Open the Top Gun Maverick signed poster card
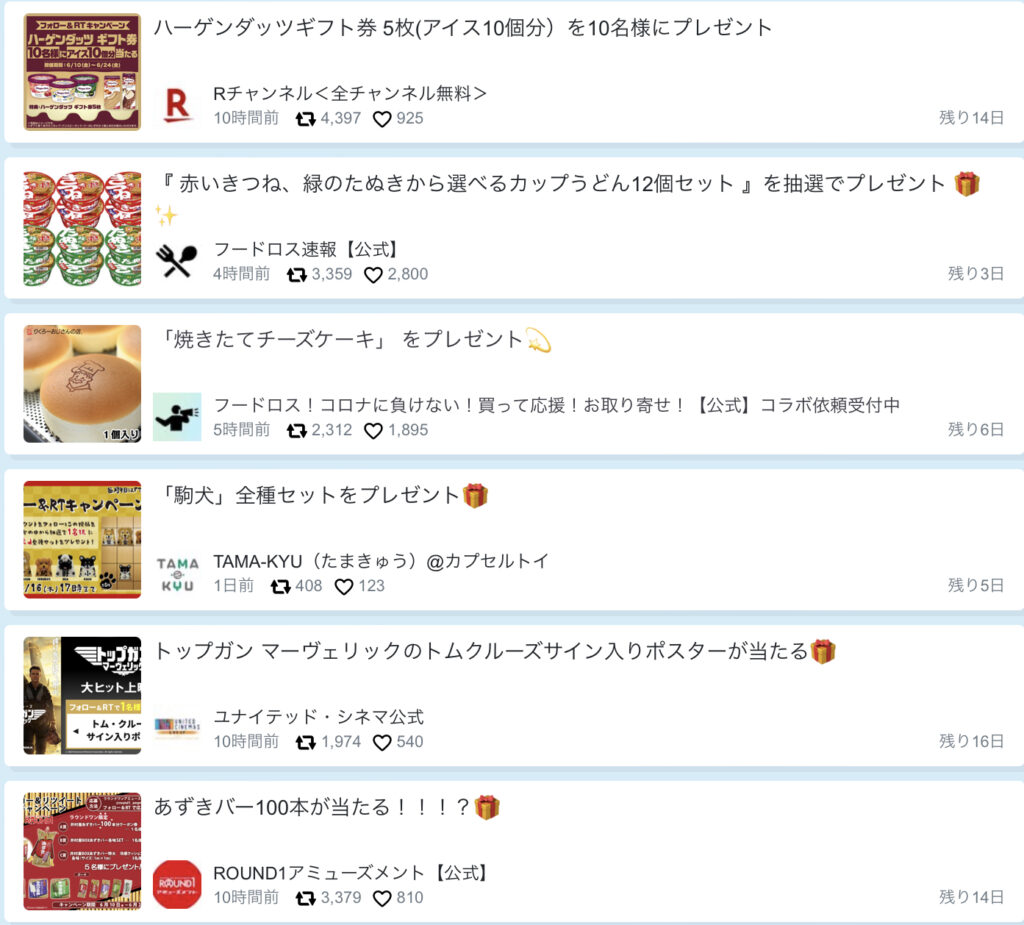Image resolution: width=1024 pixels, height=925 pixels. [480, 652]
